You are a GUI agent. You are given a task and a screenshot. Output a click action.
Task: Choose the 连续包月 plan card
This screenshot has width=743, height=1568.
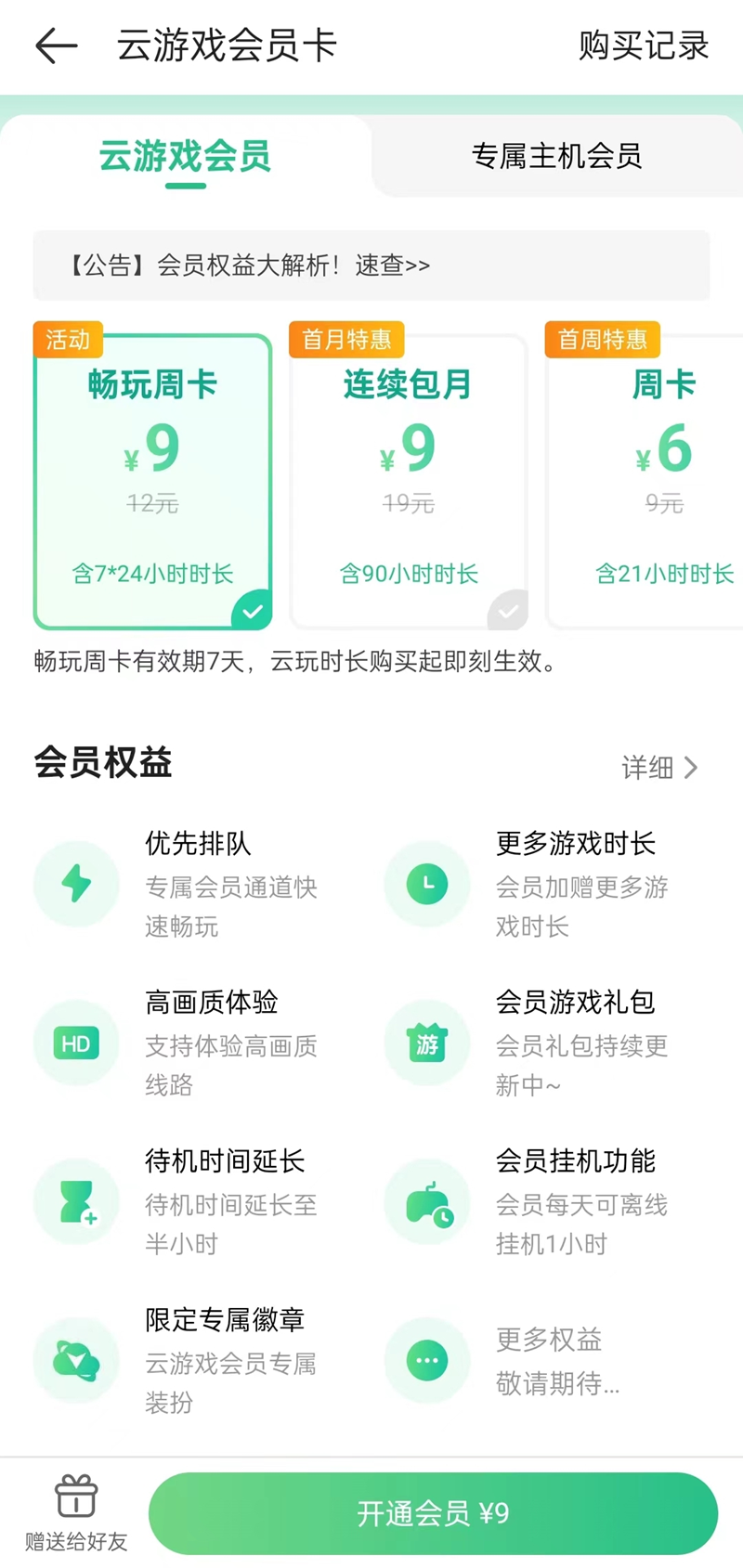click(409, 483)
